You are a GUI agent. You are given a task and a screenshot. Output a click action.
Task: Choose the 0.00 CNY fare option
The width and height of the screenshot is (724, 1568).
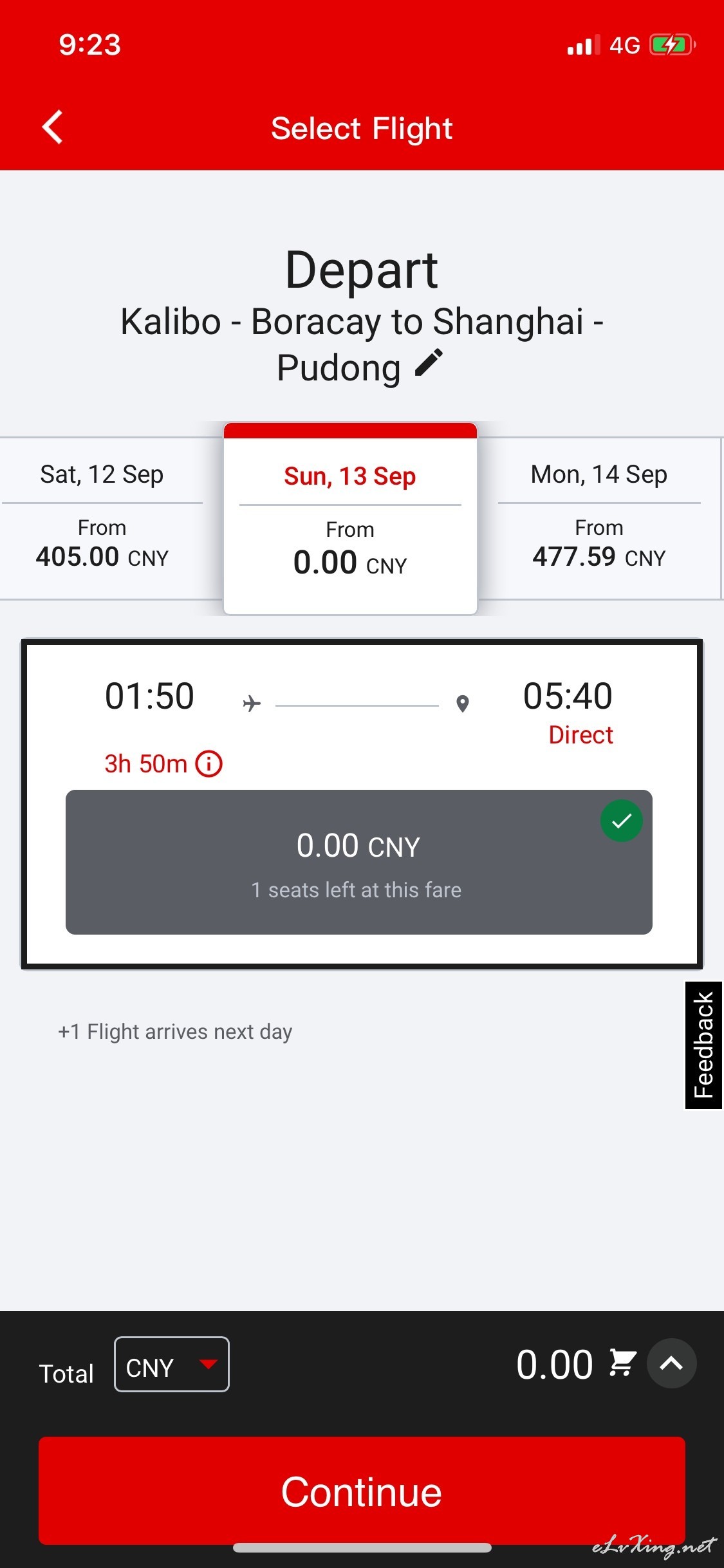359,862
